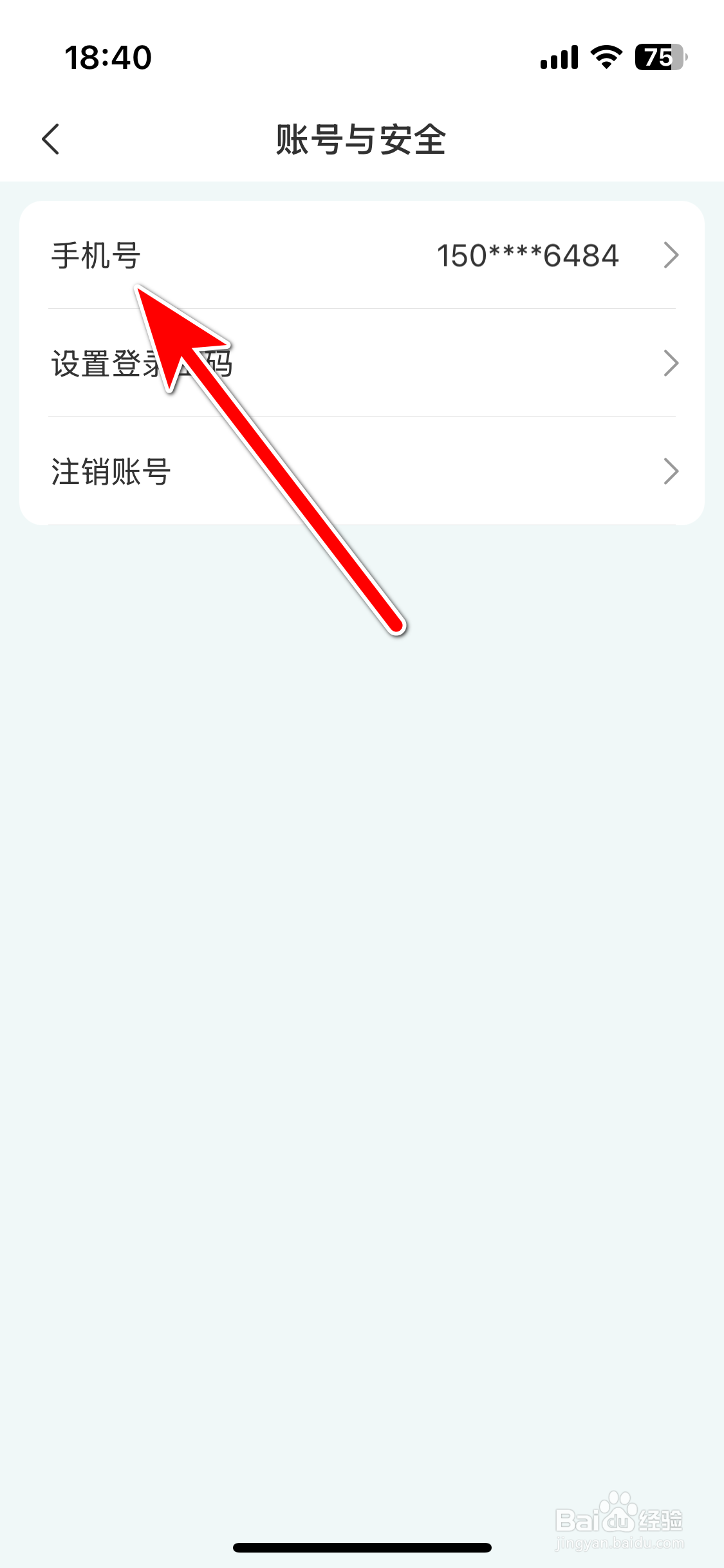724x1568 pixels.
Task: Tap the masked number 150****6484
Action: 528,254
